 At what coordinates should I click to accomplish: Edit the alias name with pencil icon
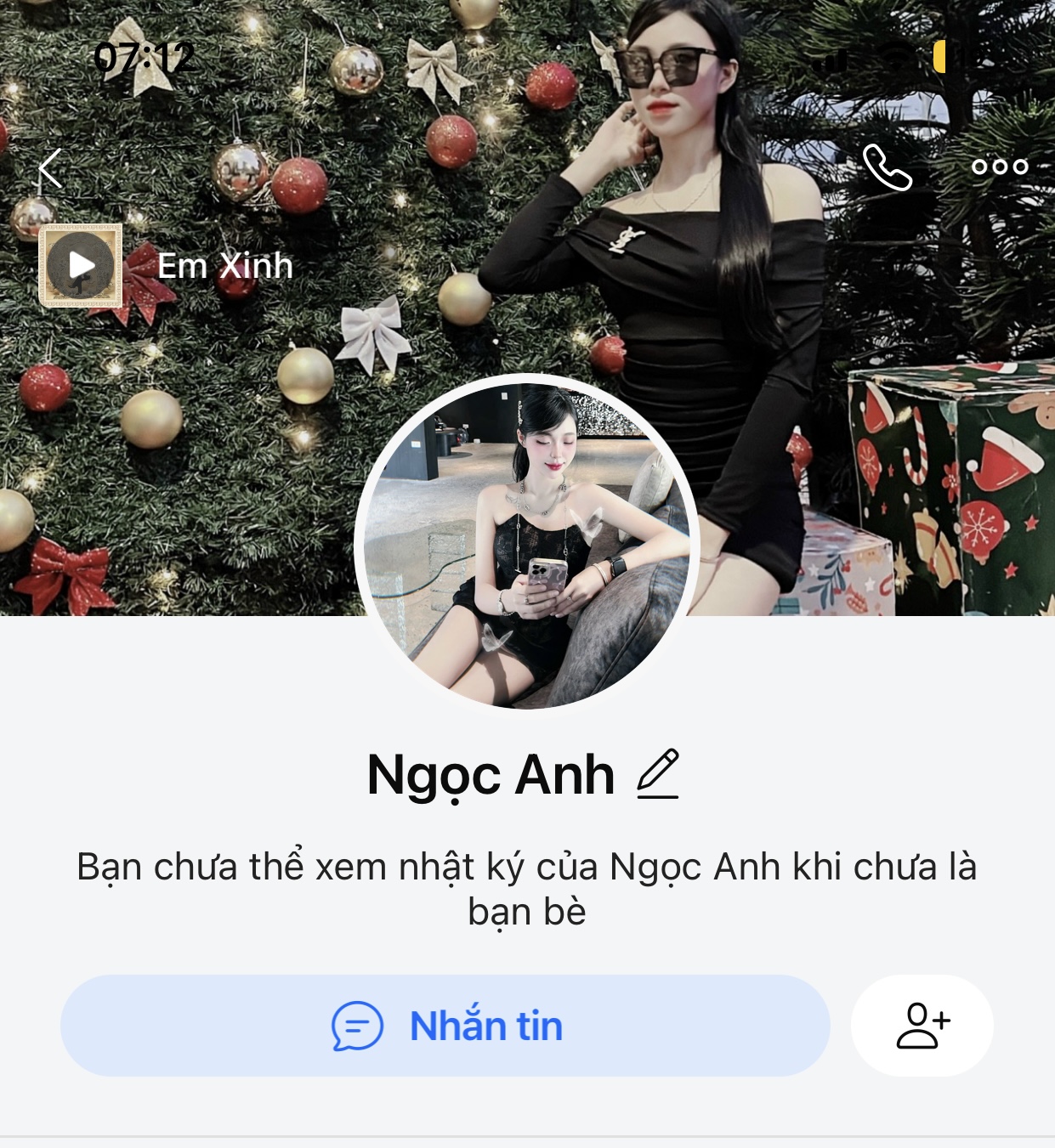click(658, 774)
